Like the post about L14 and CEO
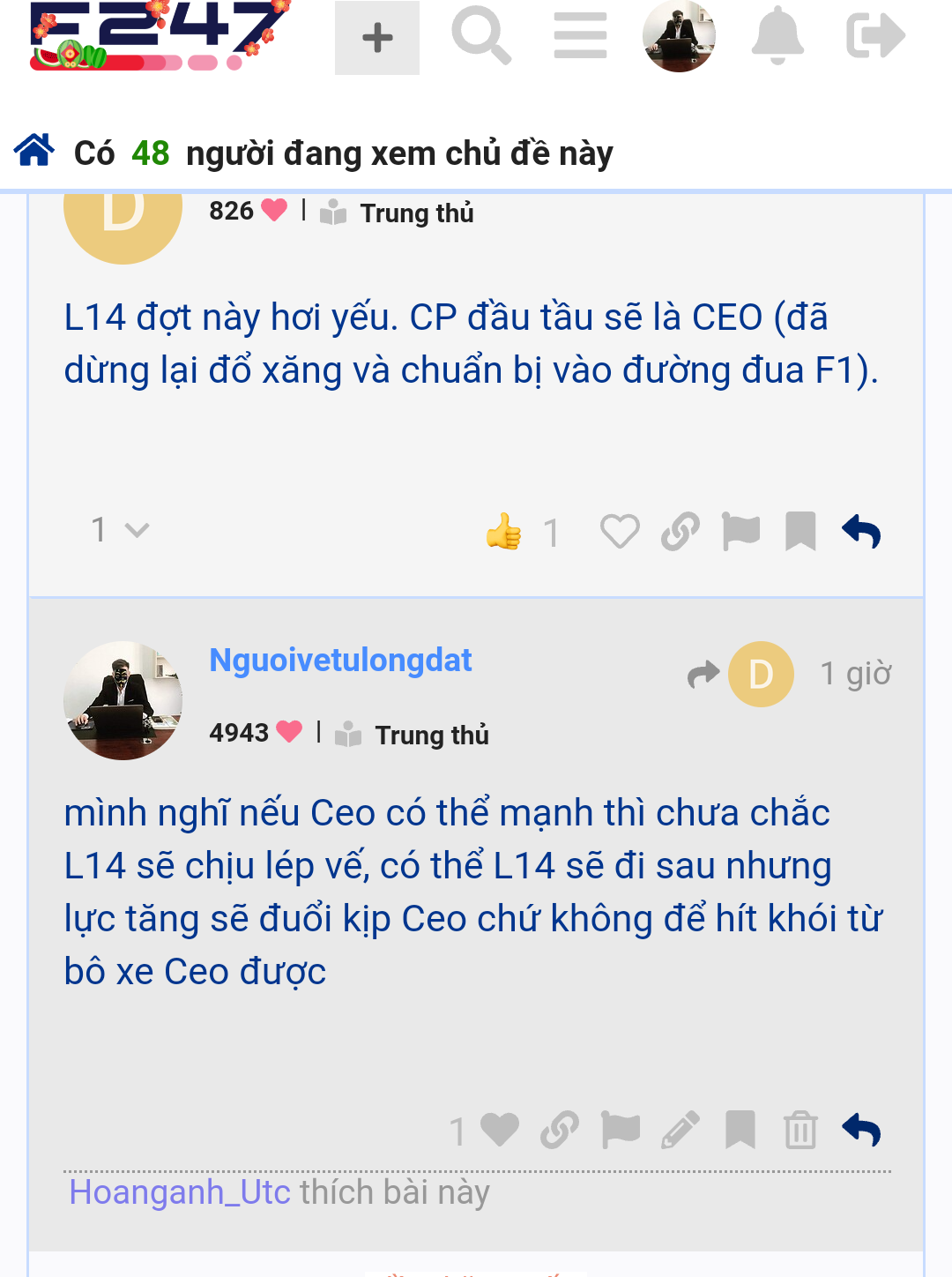The width and height of the screenshot is (952, 1277). point(620,532)
